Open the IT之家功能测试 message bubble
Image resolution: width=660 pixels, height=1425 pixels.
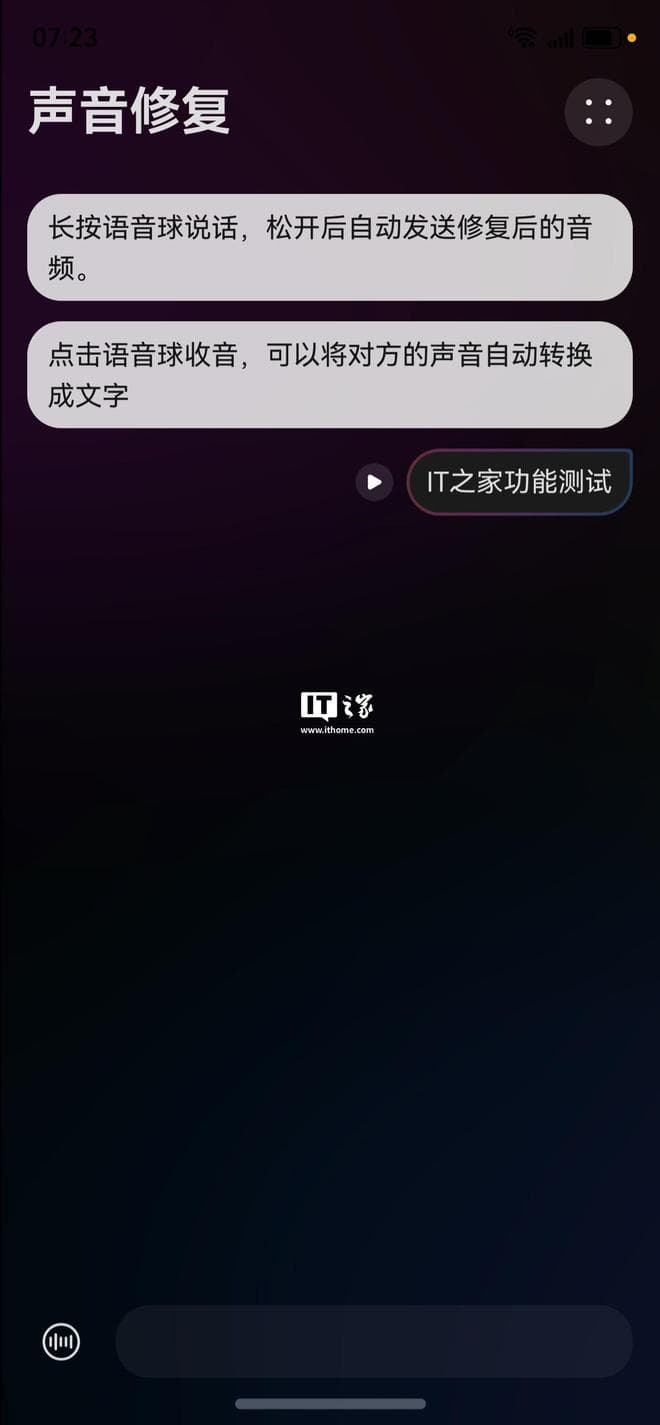coord(519,482)
